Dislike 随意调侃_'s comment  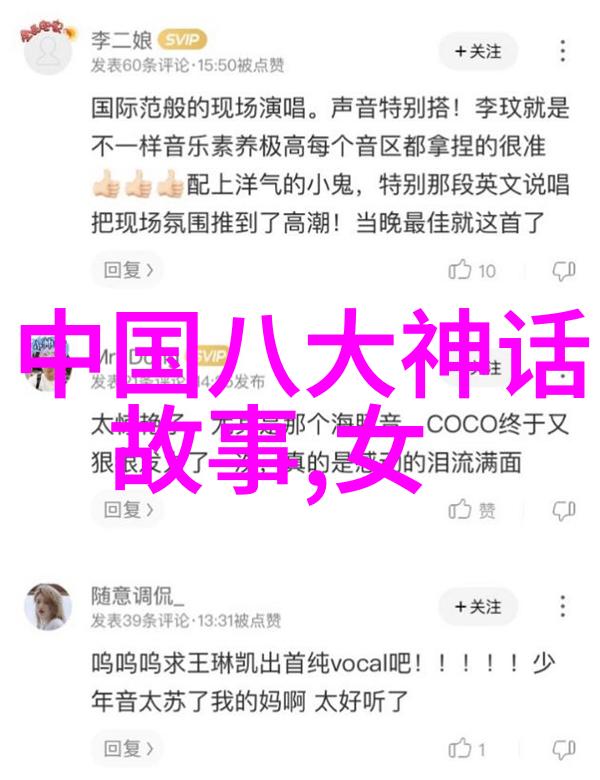[x=564, y=748]
